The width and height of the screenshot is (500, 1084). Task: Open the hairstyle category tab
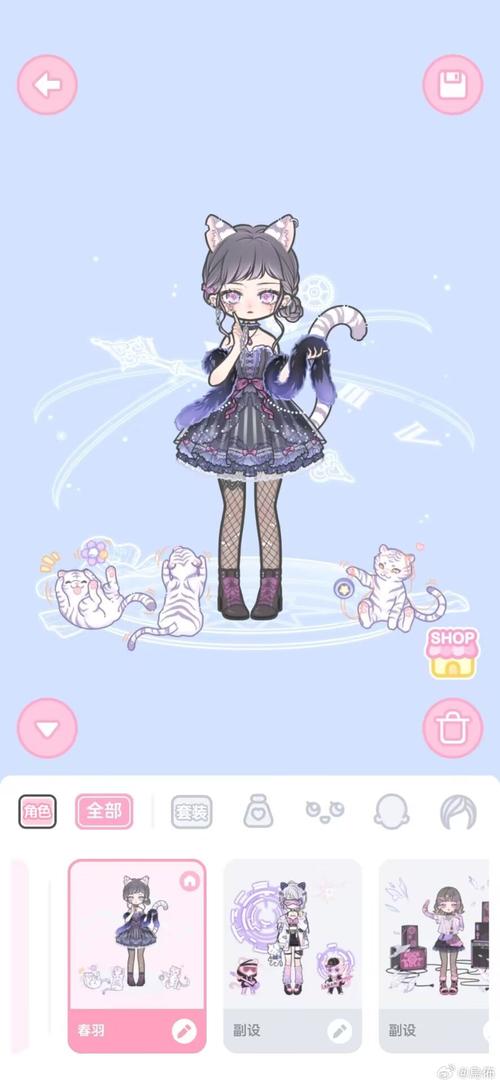459,812
